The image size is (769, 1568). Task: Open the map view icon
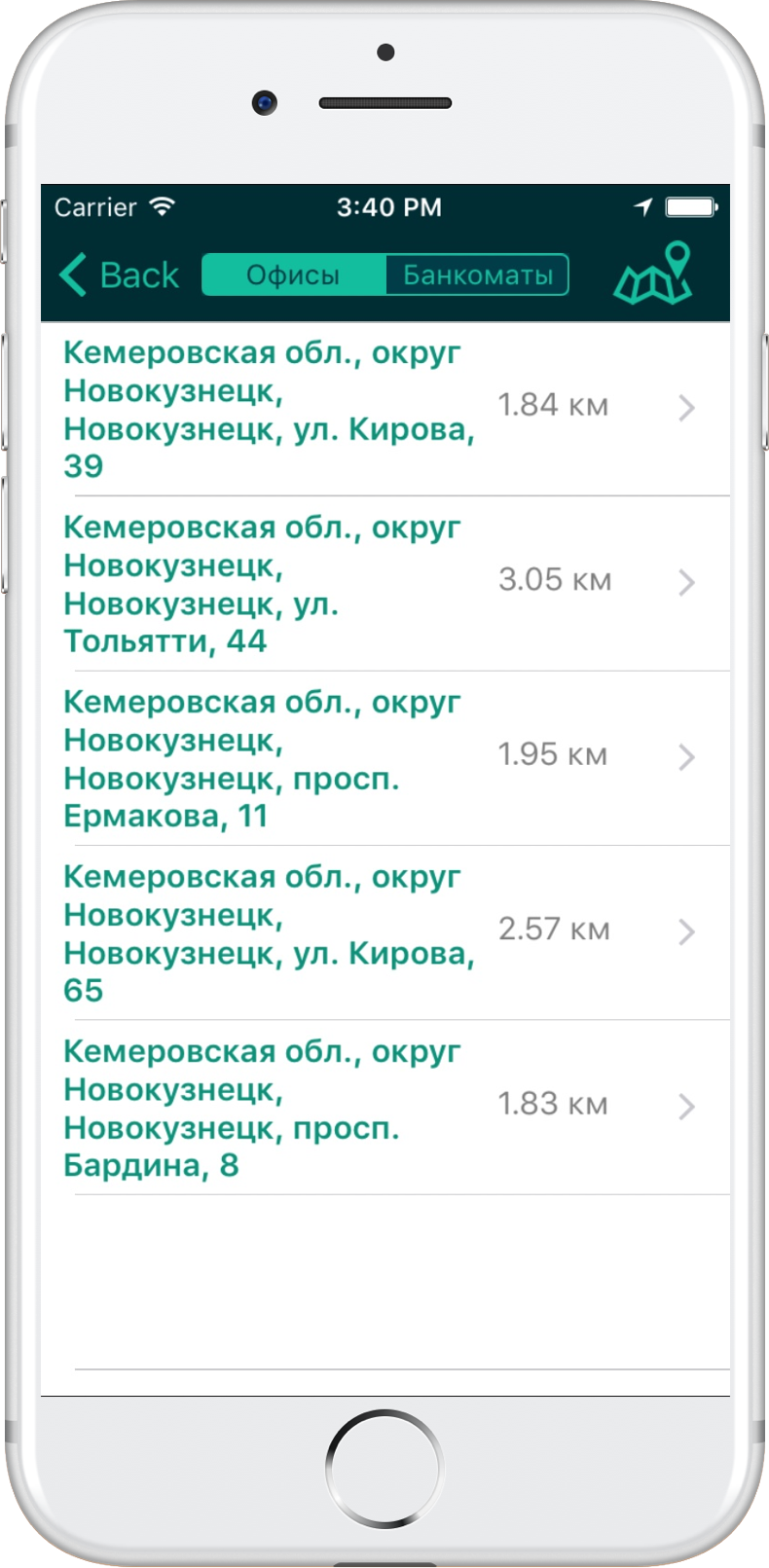click(653, 275)
